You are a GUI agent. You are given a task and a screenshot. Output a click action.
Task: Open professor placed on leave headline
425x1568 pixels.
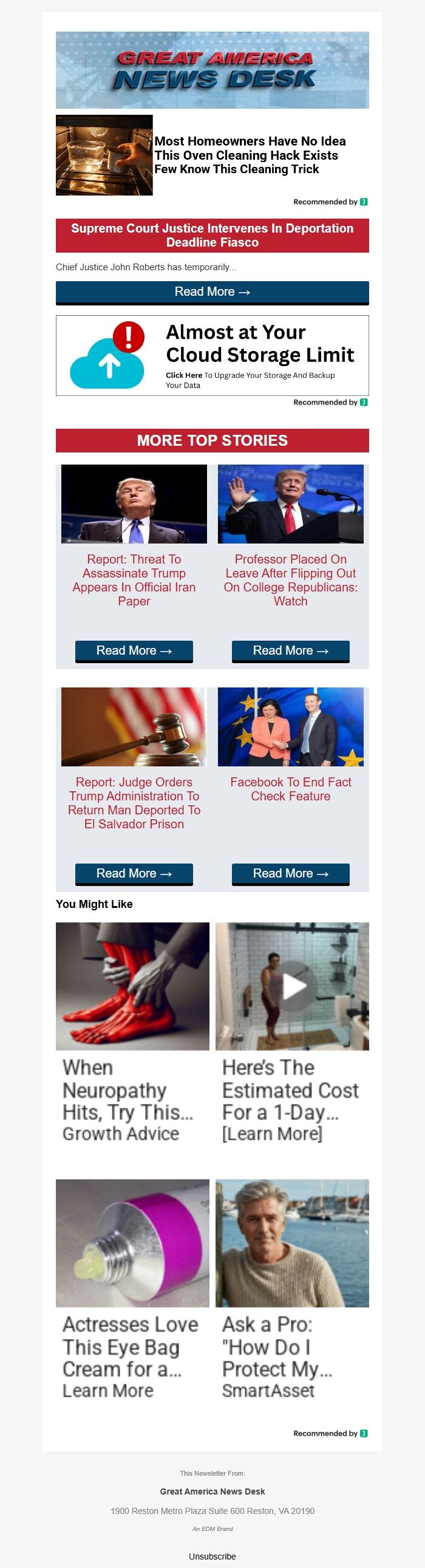290,579
